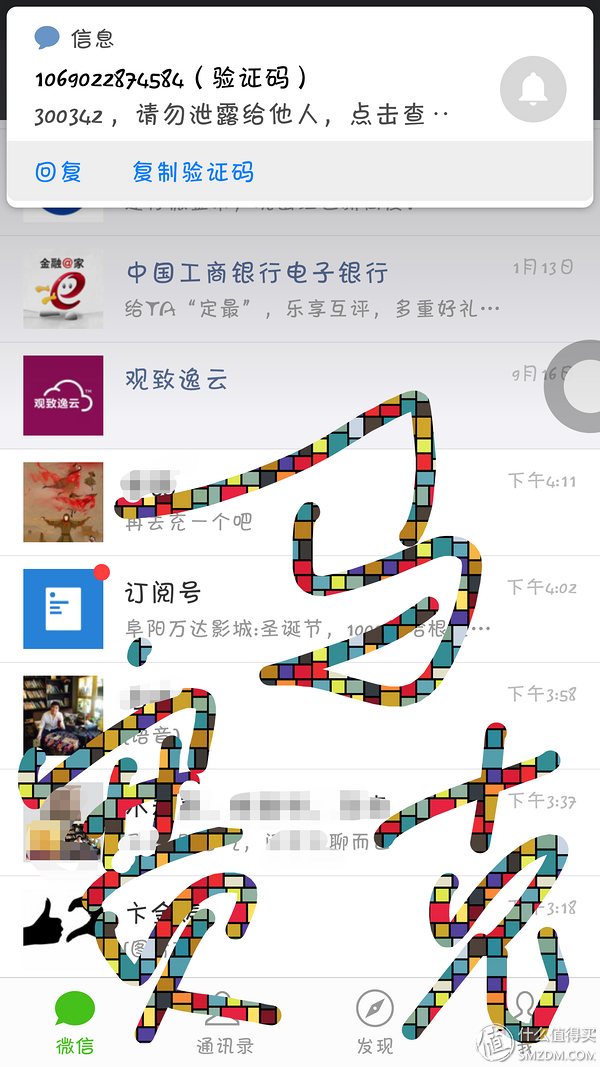Open the 观致逸云 conversation

(300, 395)
